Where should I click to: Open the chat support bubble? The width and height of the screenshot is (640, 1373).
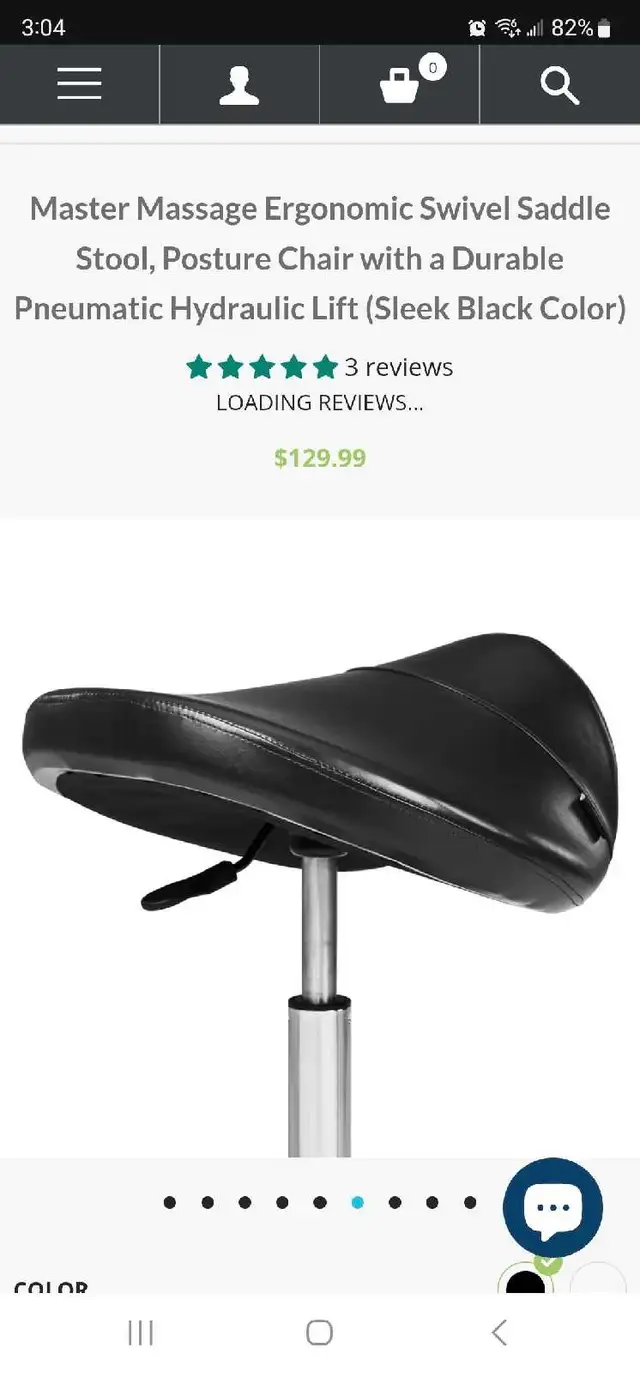click(552, 1207)
